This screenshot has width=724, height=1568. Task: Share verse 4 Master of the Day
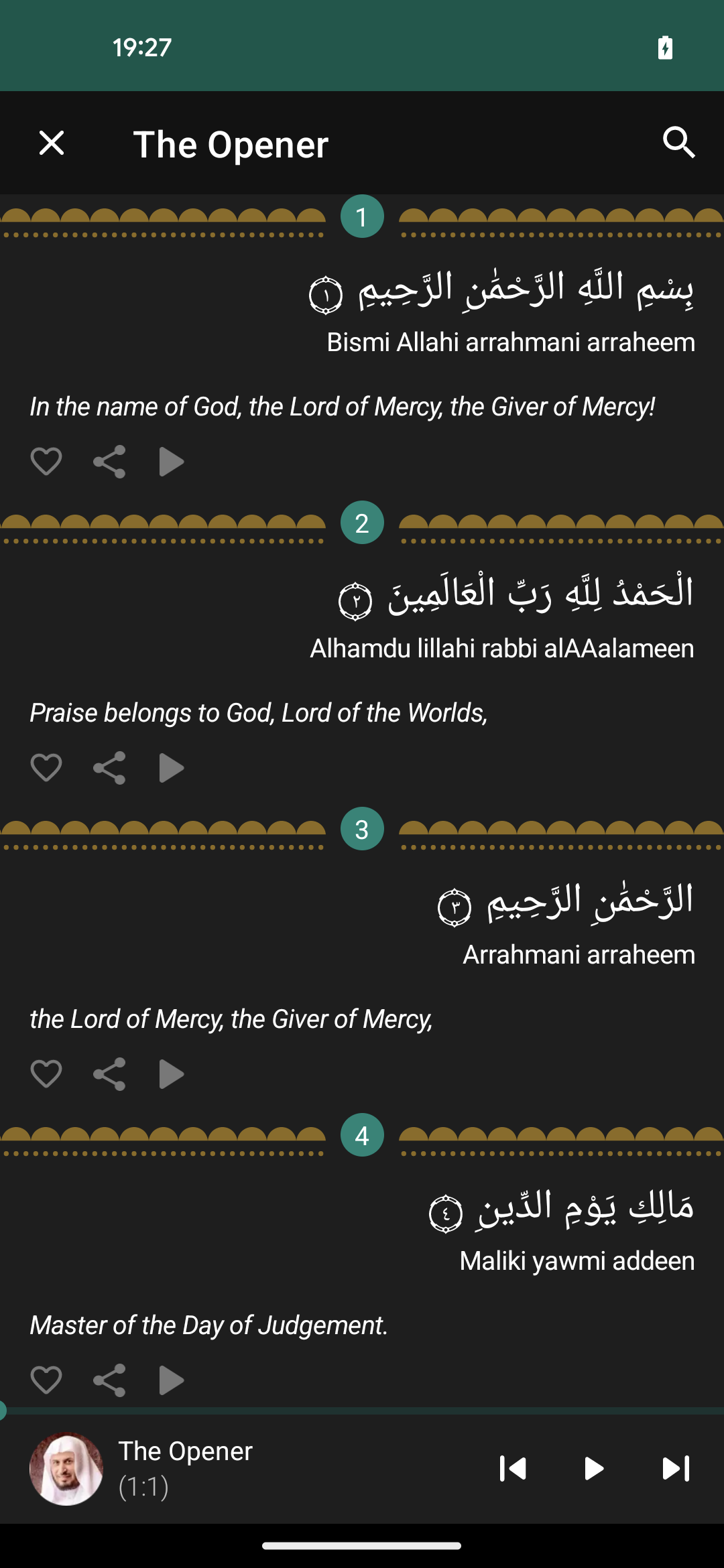109,1380
